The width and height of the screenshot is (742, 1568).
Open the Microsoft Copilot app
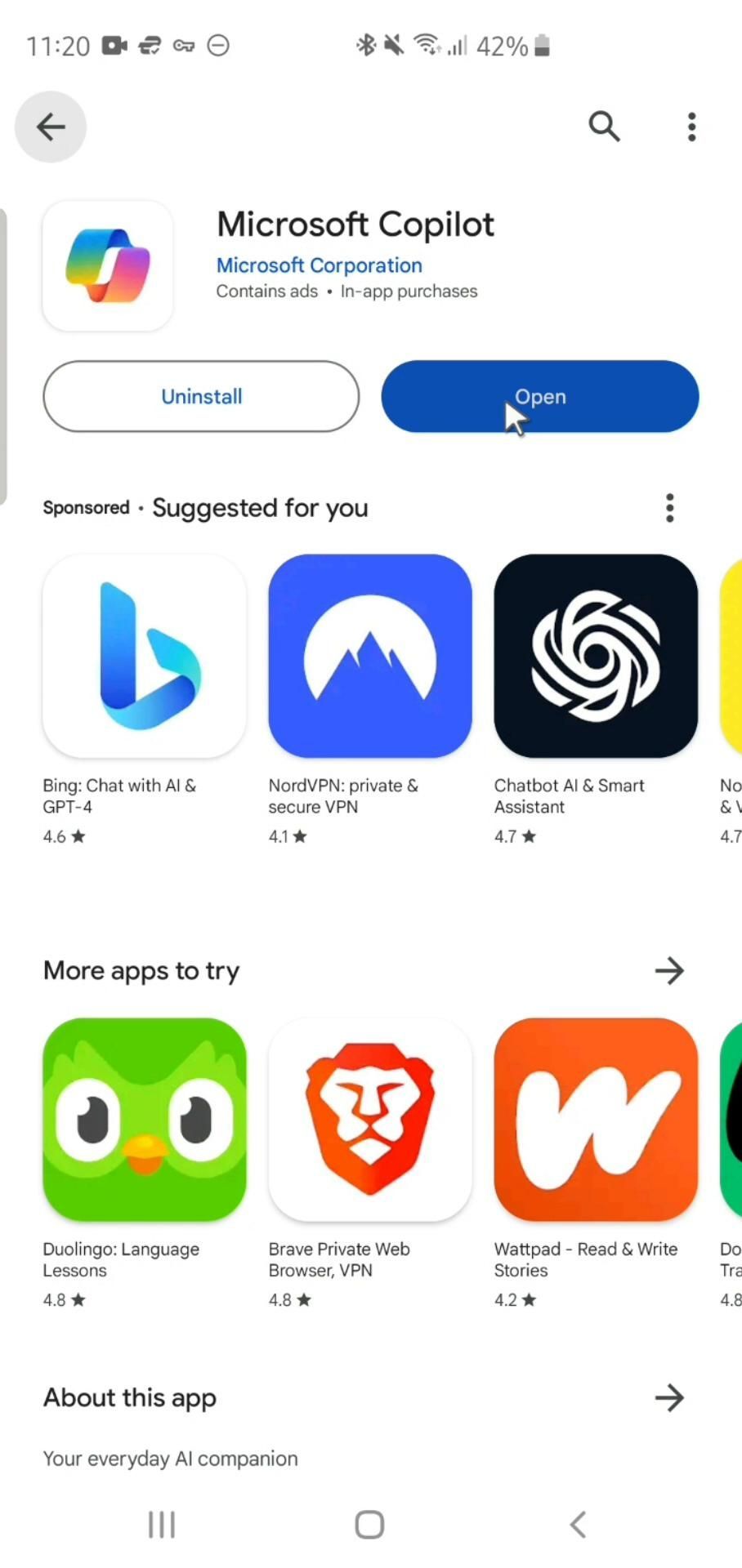click(539, 396)
